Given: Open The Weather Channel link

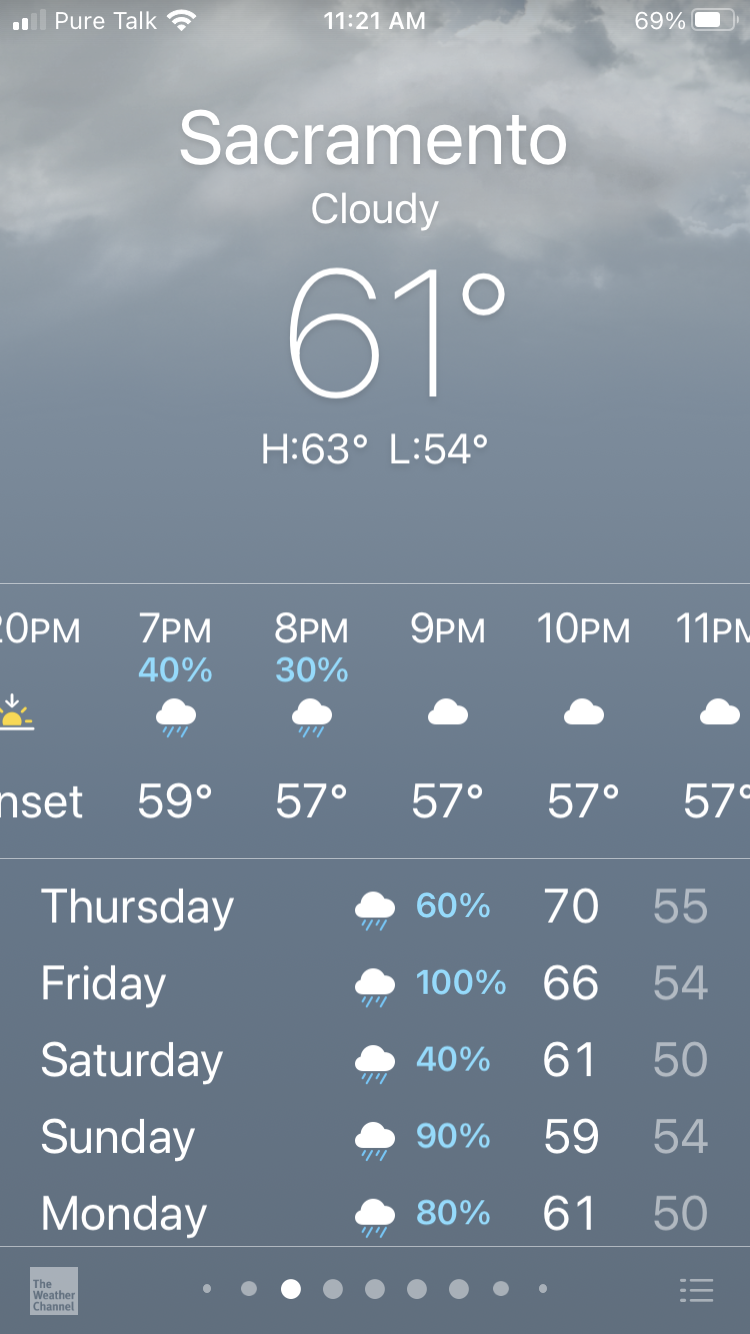Looking at the screenshot, I should [x=54, y=1291].
